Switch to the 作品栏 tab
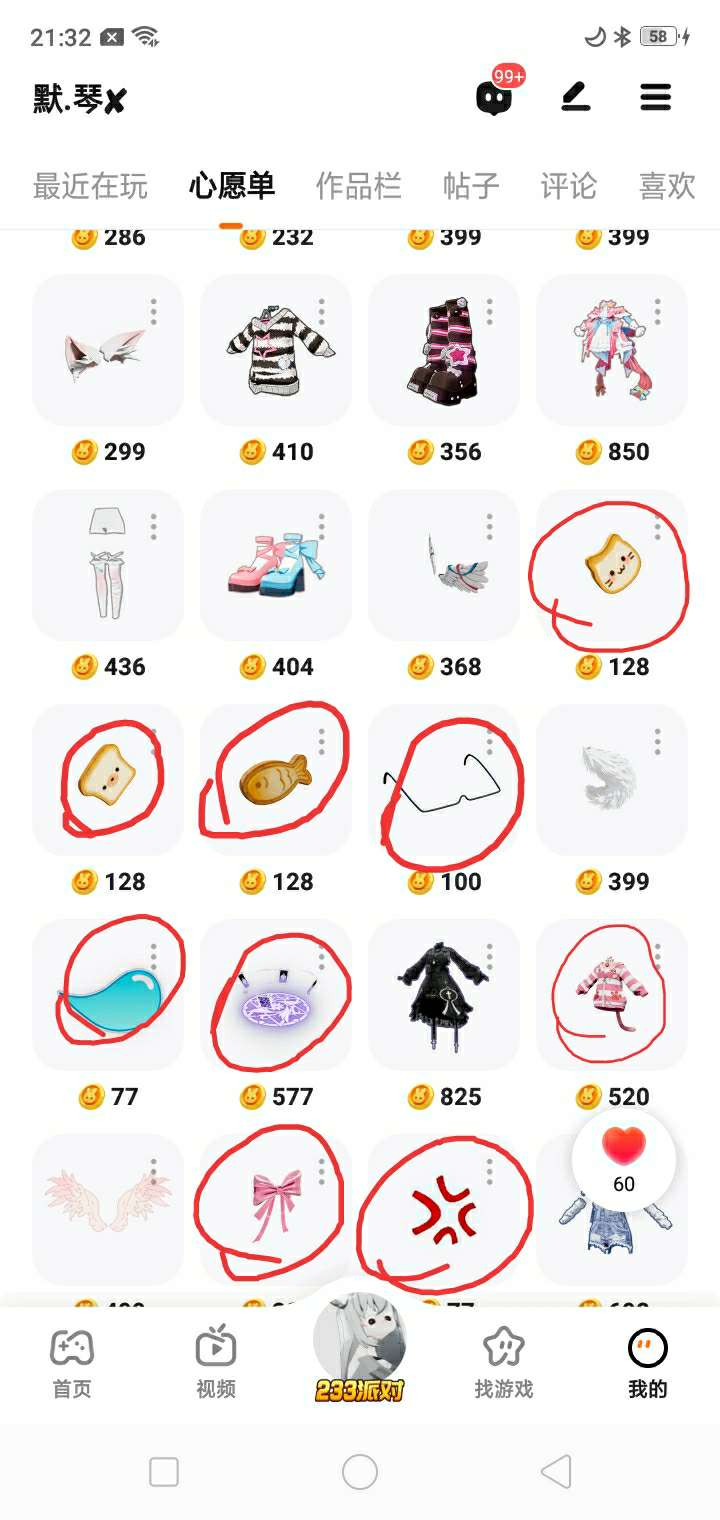 tap(358, 186)
